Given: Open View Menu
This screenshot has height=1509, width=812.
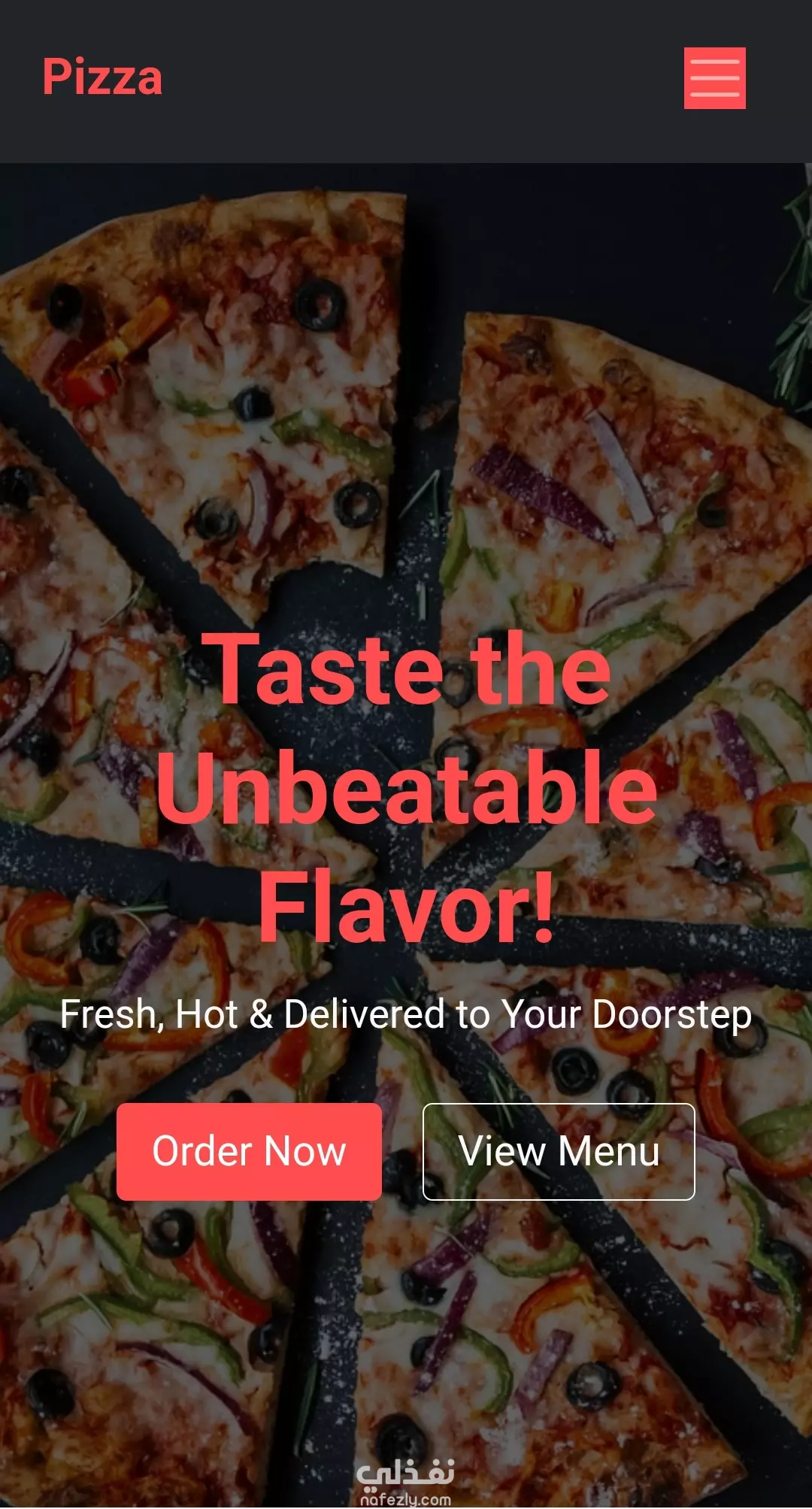Looking at the screenshot, I should tap(559, 1151).
